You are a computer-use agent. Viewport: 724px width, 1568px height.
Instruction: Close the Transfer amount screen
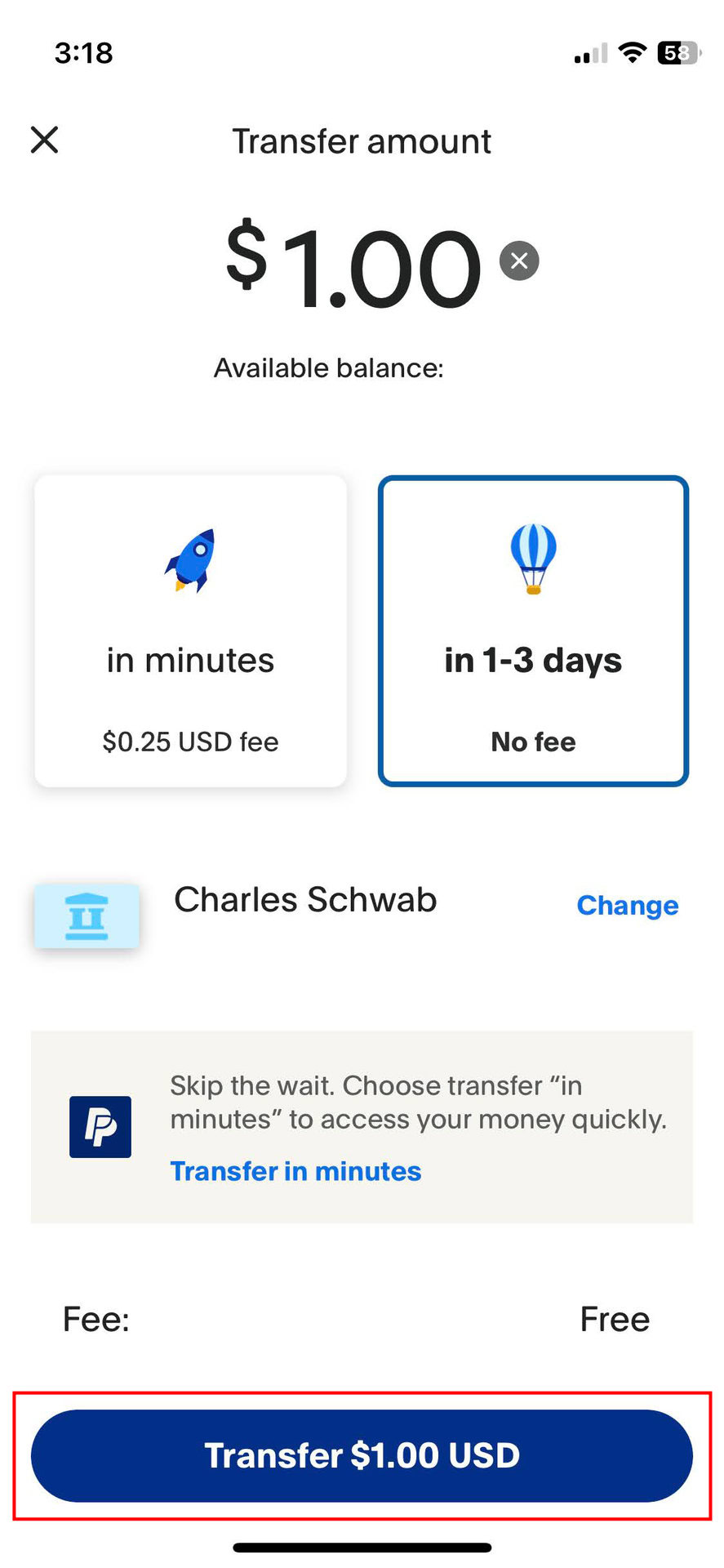click(x=45, y=140)
